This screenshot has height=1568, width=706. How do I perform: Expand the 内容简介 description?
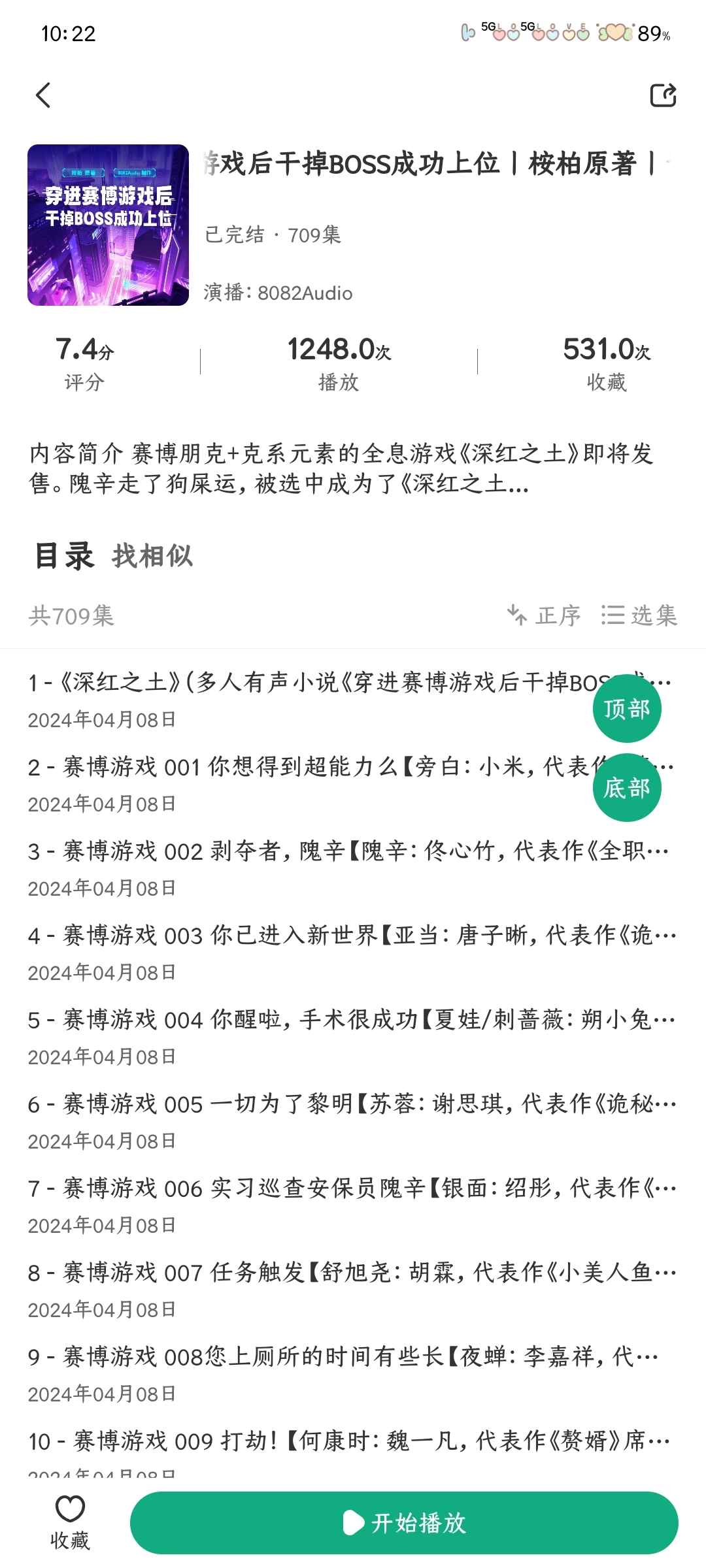[x=340, y=468]
